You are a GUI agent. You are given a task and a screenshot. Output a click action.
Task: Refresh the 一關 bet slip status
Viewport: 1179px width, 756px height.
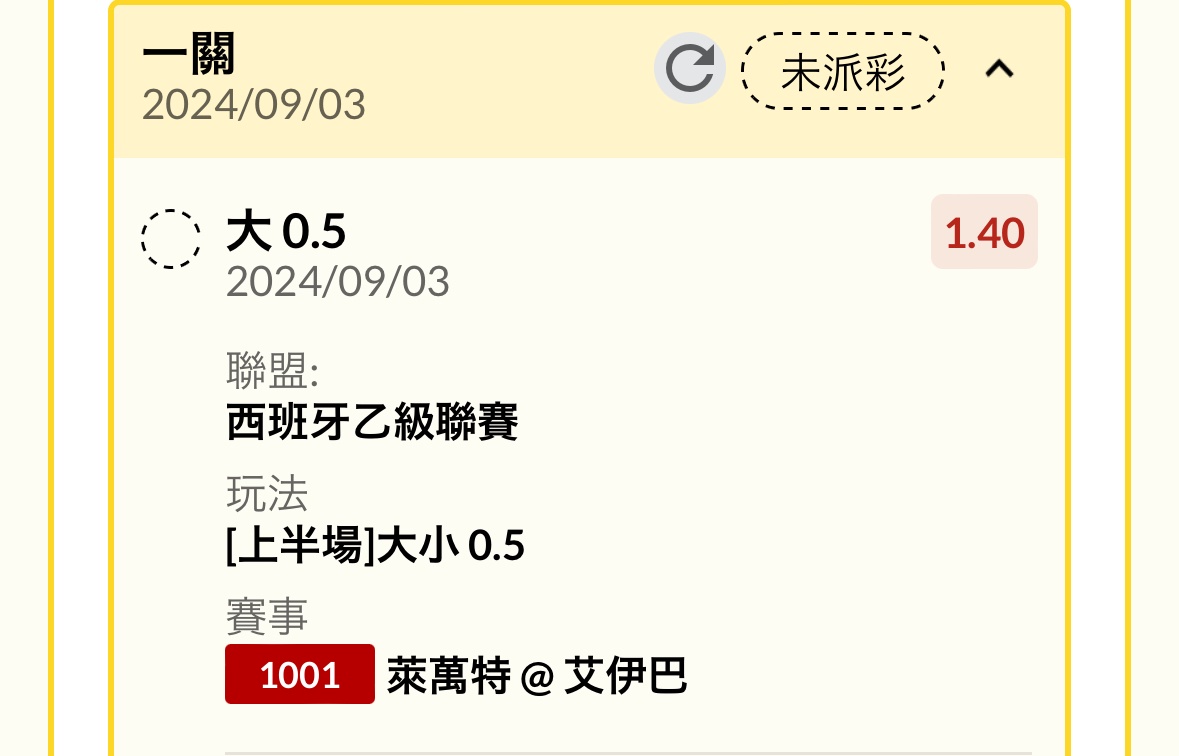[689, 69]
